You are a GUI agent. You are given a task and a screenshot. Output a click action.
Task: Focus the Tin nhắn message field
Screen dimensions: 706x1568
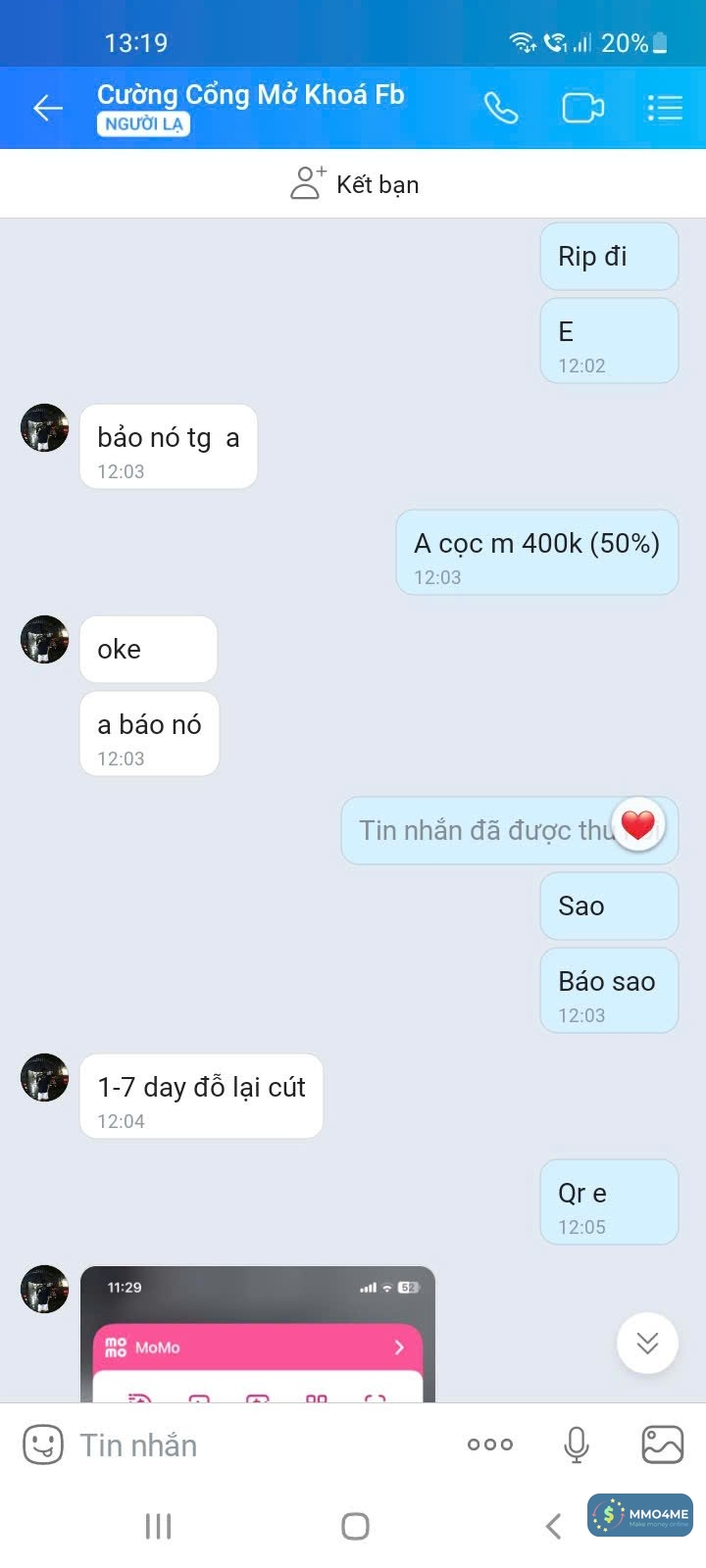pyautogui.click(x=255, y=1445)
